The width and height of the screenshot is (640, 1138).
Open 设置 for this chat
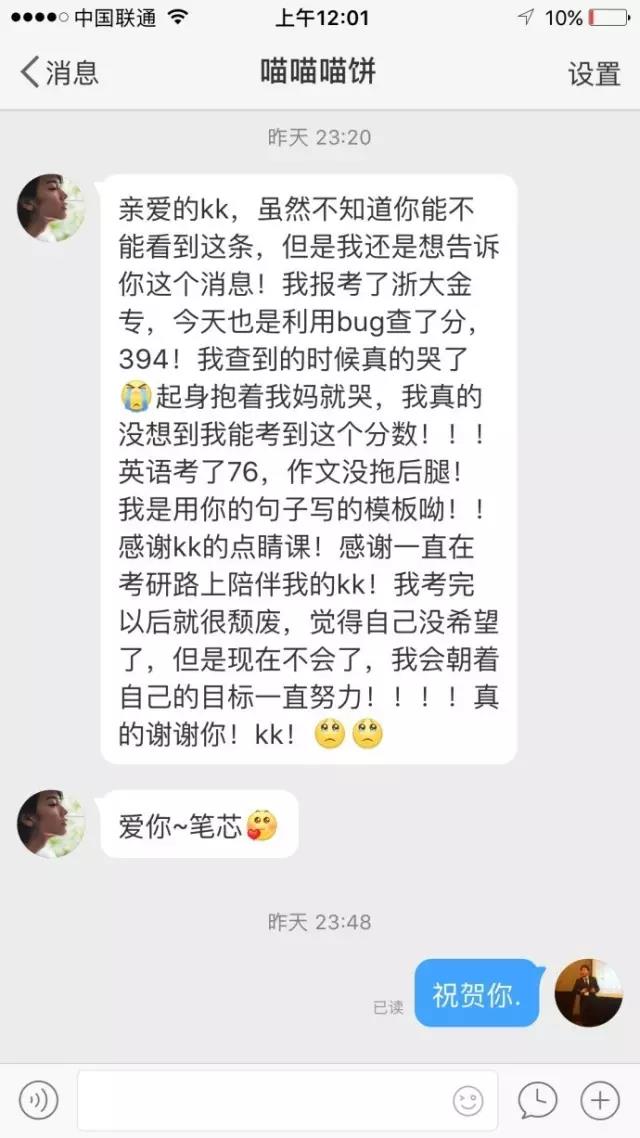(594, 73)
